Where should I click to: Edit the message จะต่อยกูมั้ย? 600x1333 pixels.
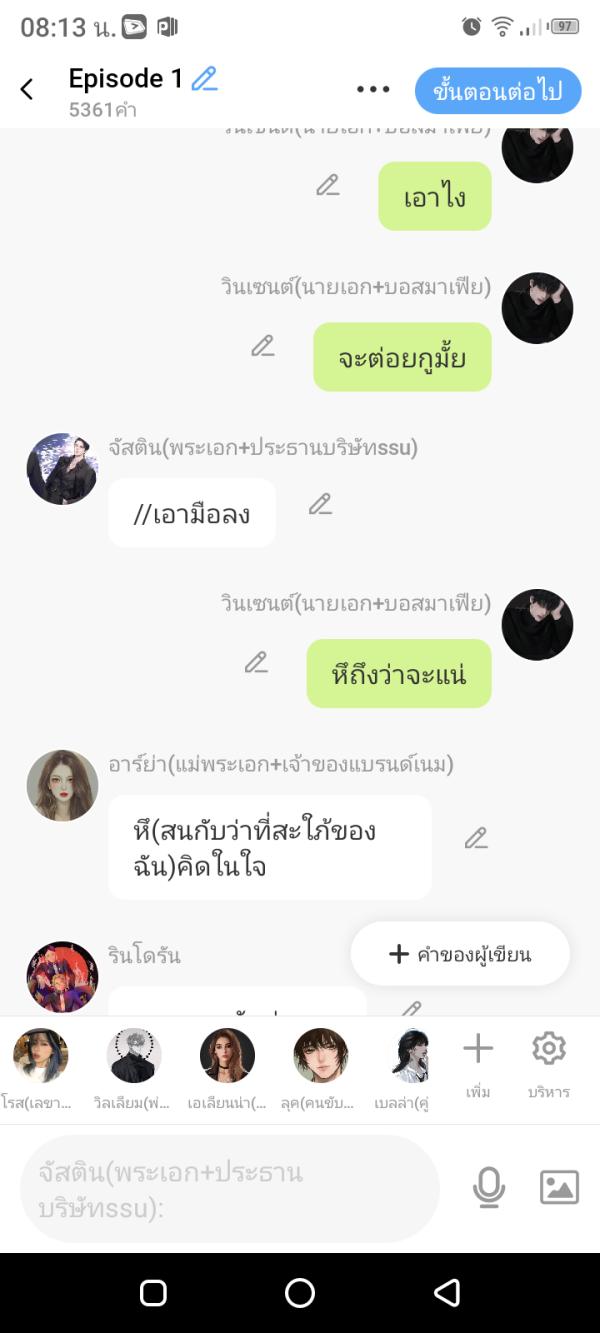pos(263,346)
